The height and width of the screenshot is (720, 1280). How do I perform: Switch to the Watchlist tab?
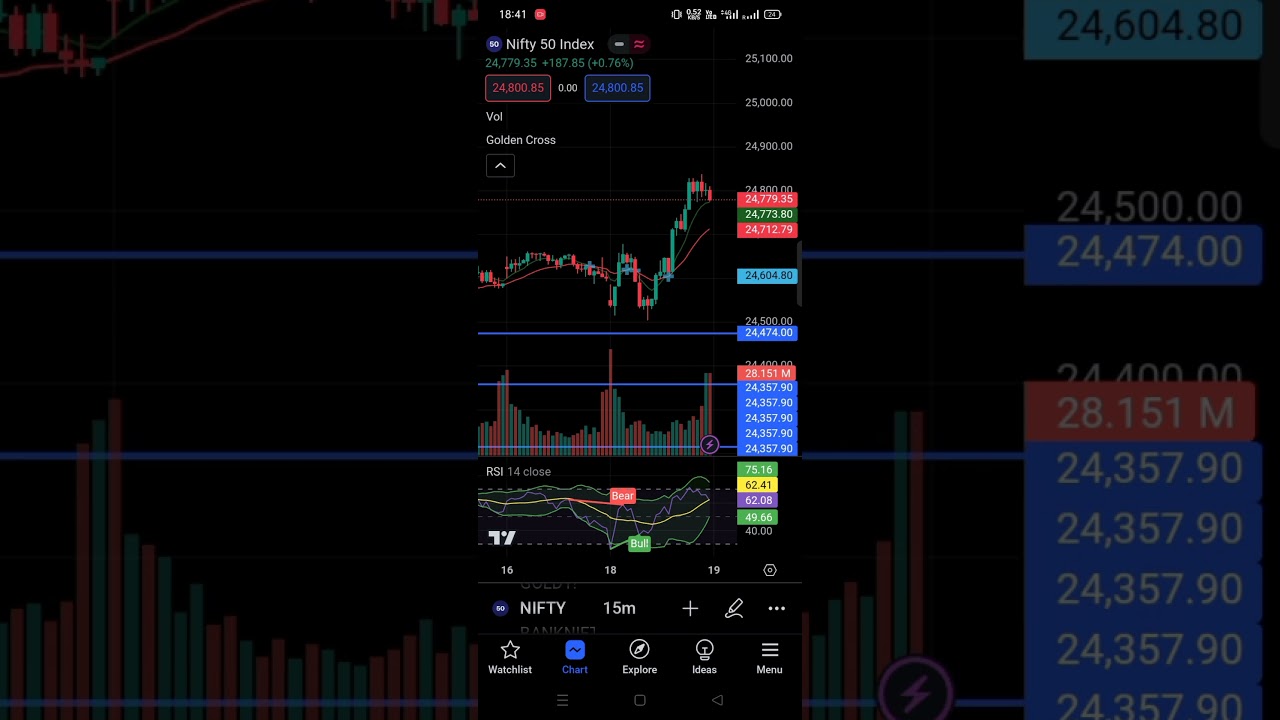pyautogui.click(x=510, y=658)
